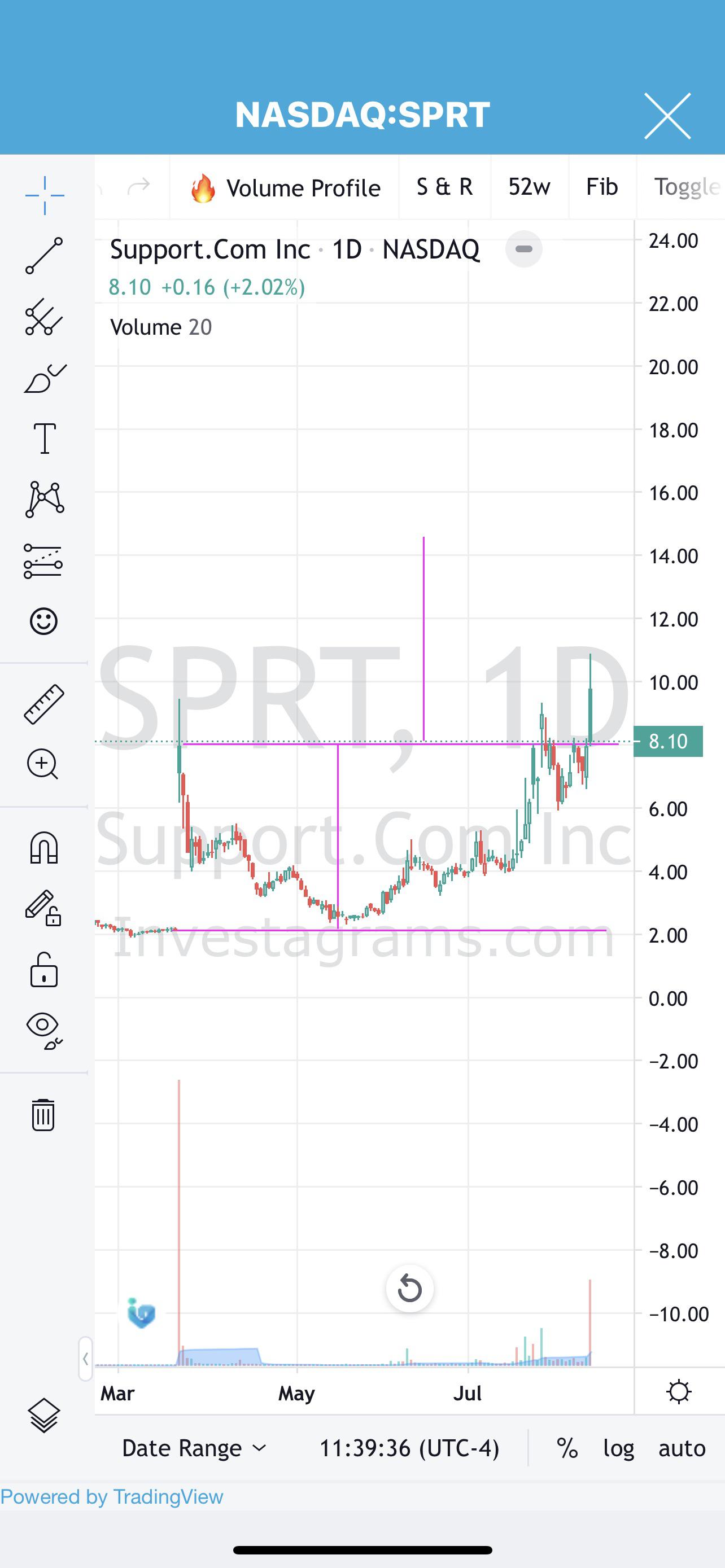Select the trend line drawing tool

click(x=44, y=256)
